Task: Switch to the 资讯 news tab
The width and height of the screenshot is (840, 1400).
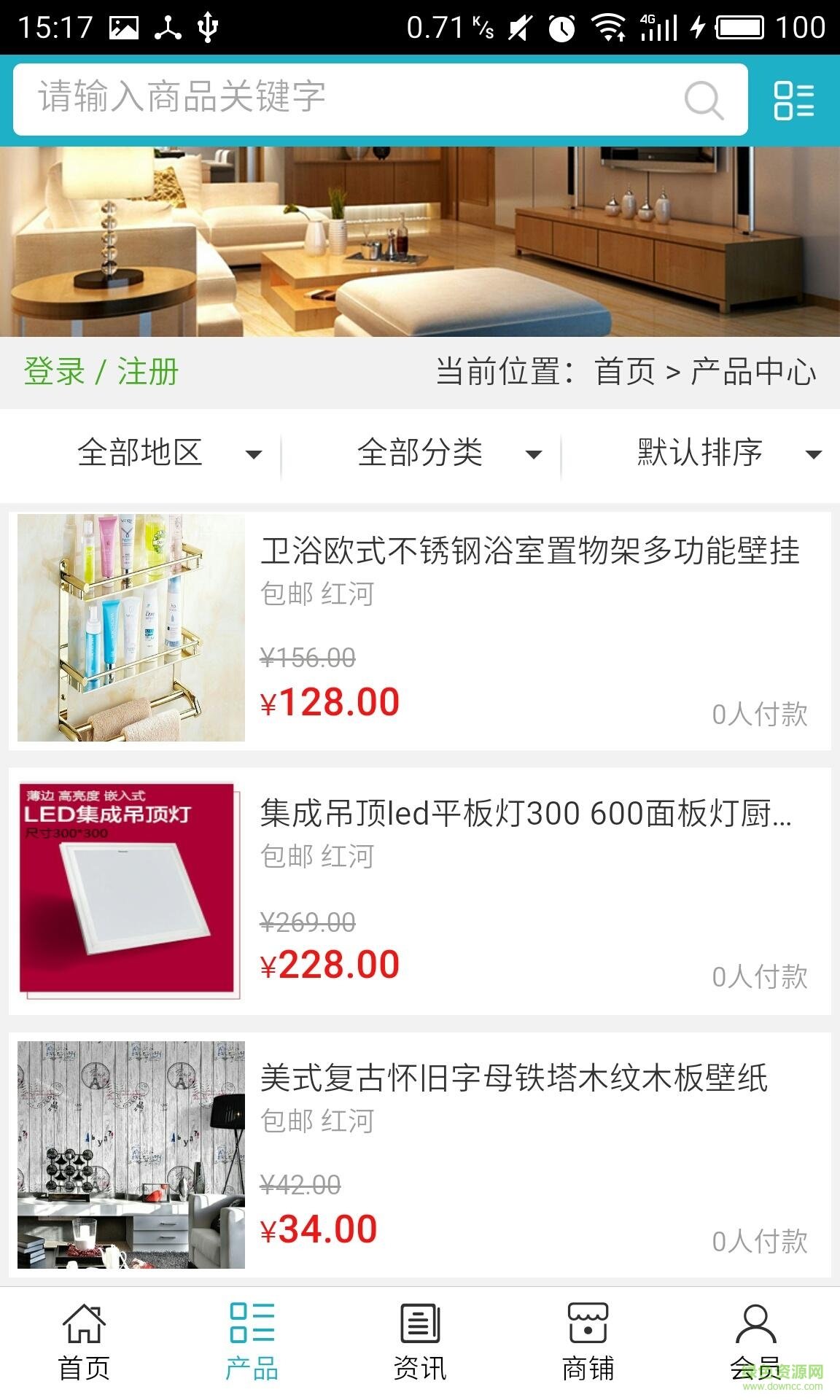Action: [420, 1342]
